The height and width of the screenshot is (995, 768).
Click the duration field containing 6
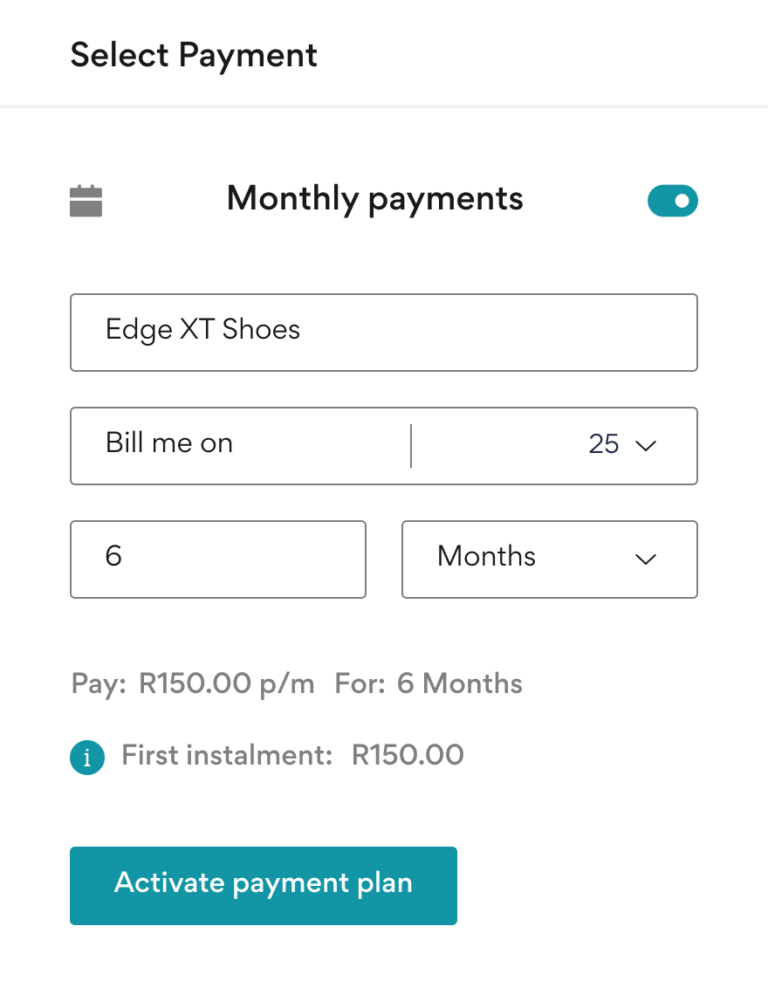(x=218, y=559)
